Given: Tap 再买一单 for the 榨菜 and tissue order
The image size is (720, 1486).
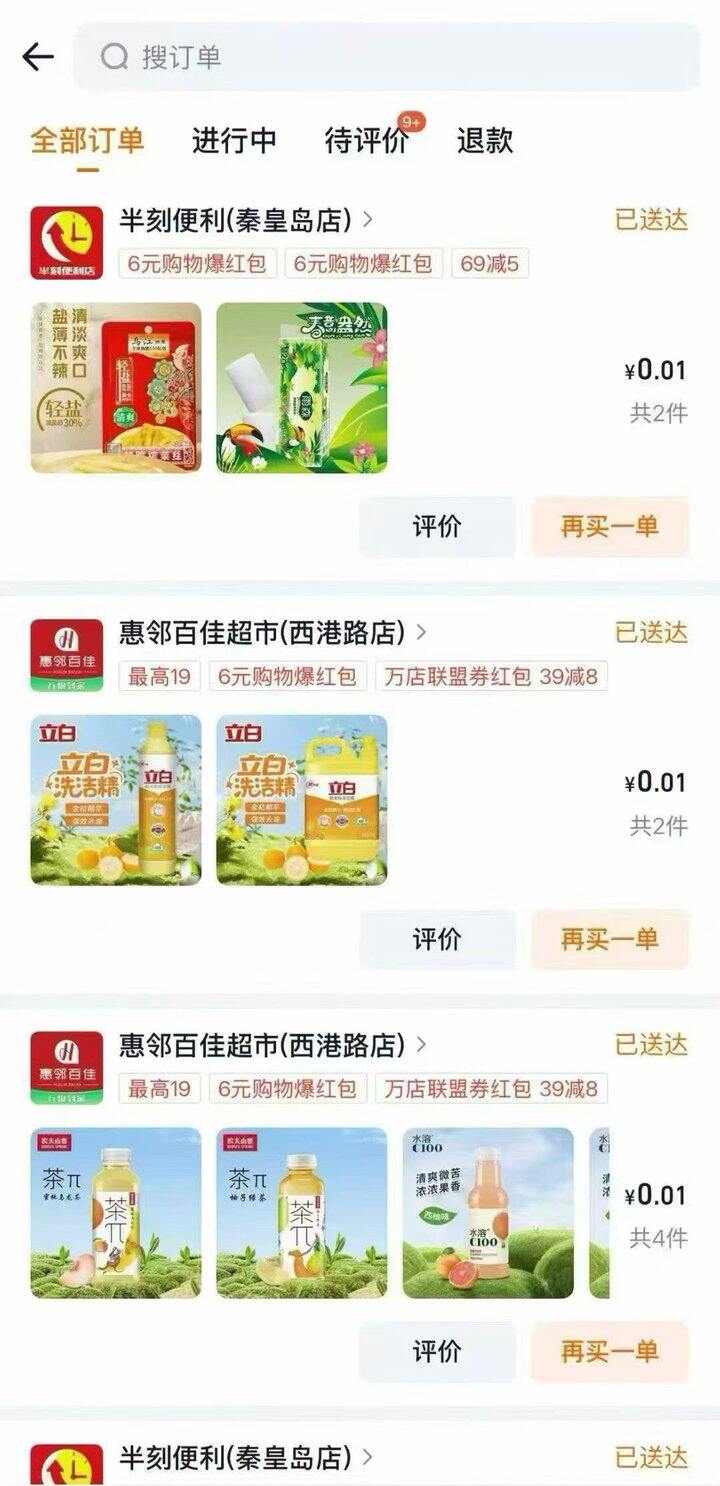Looking at the screenshot, I should [x=609, y=526].
